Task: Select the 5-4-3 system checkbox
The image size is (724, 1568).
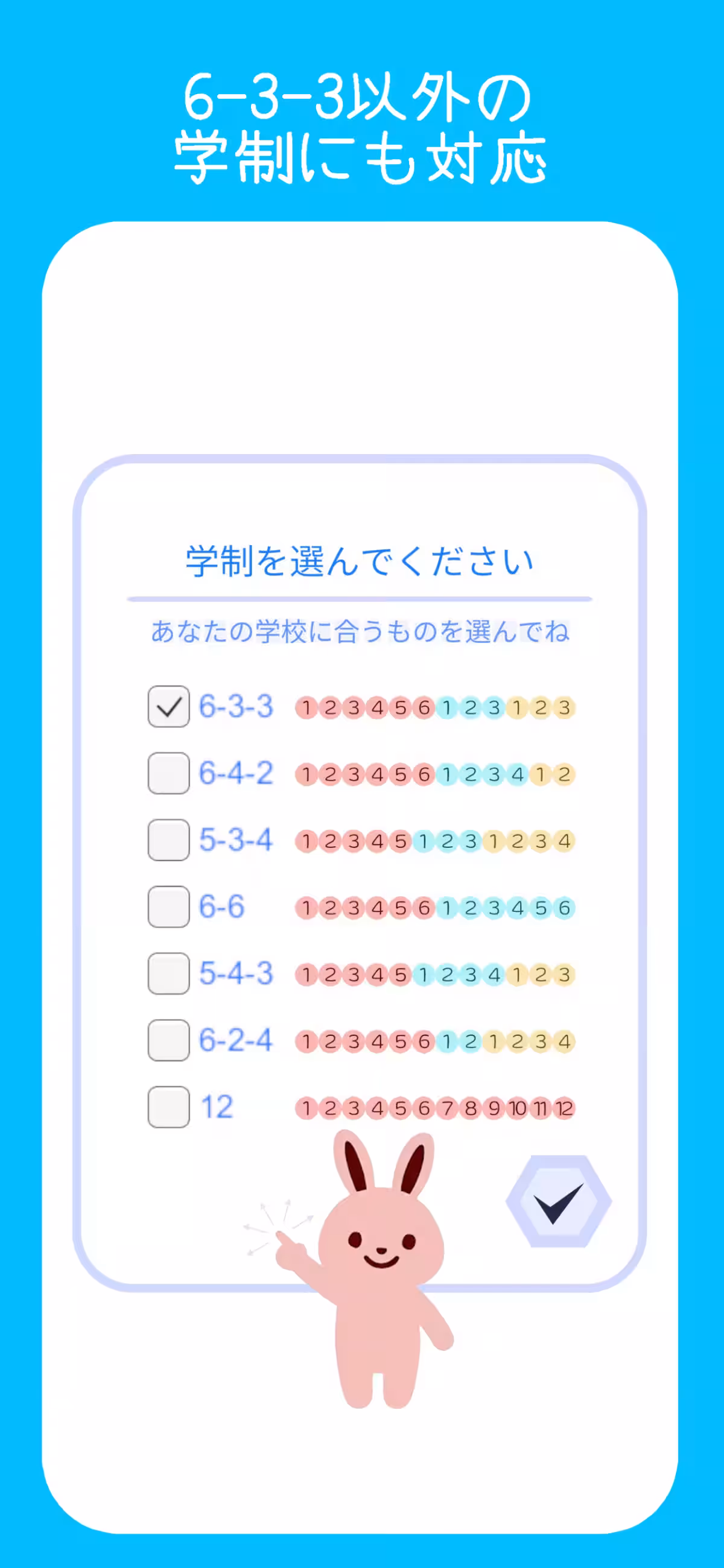Action: [x=169, y=974]
